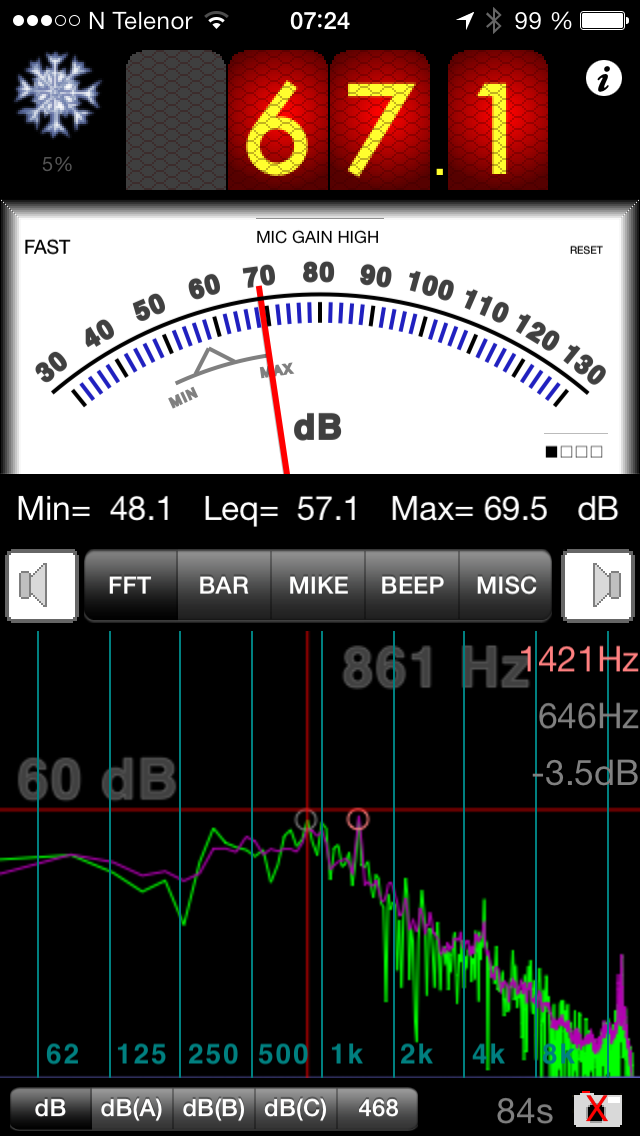This screenshot has height=1136, width=640.
Task: Tap the meter page indicator squares
Action: tap(574, 452)
